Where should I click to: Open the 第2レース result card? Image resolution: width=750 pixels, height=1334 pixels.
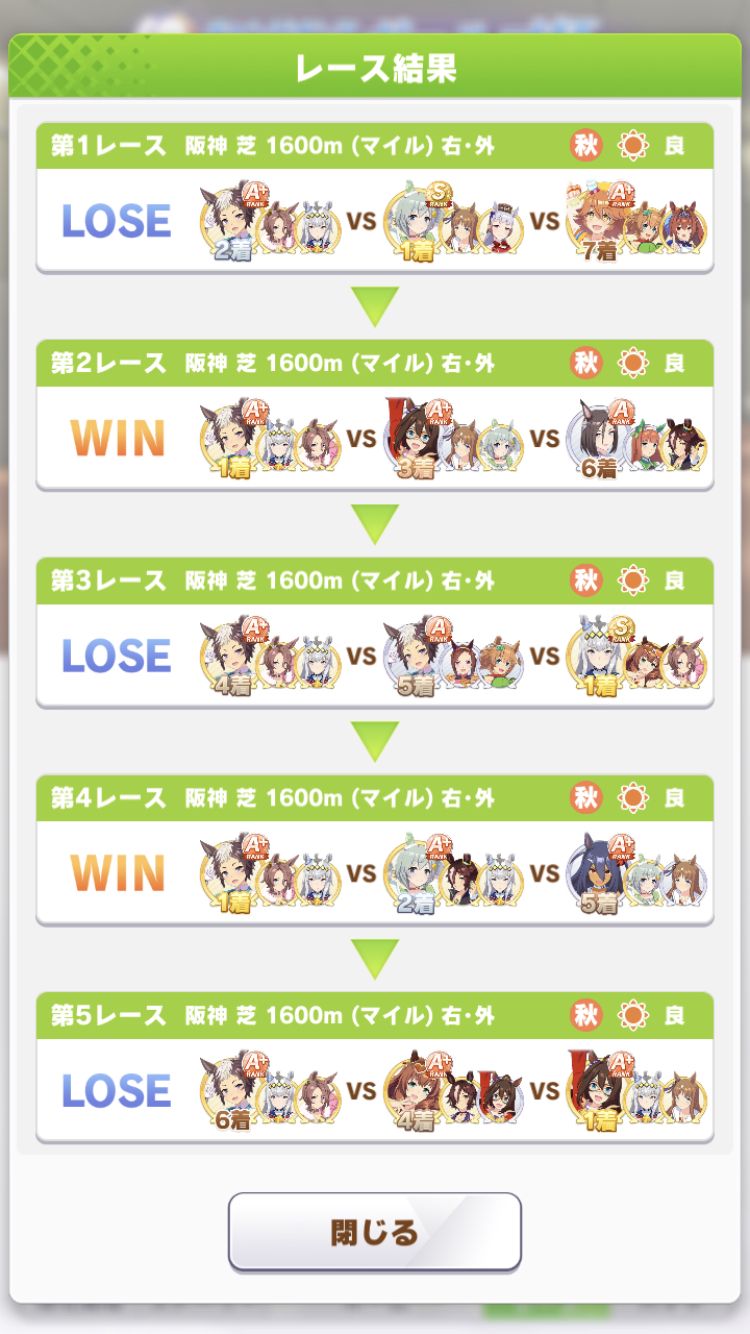[x=375, y=415]
